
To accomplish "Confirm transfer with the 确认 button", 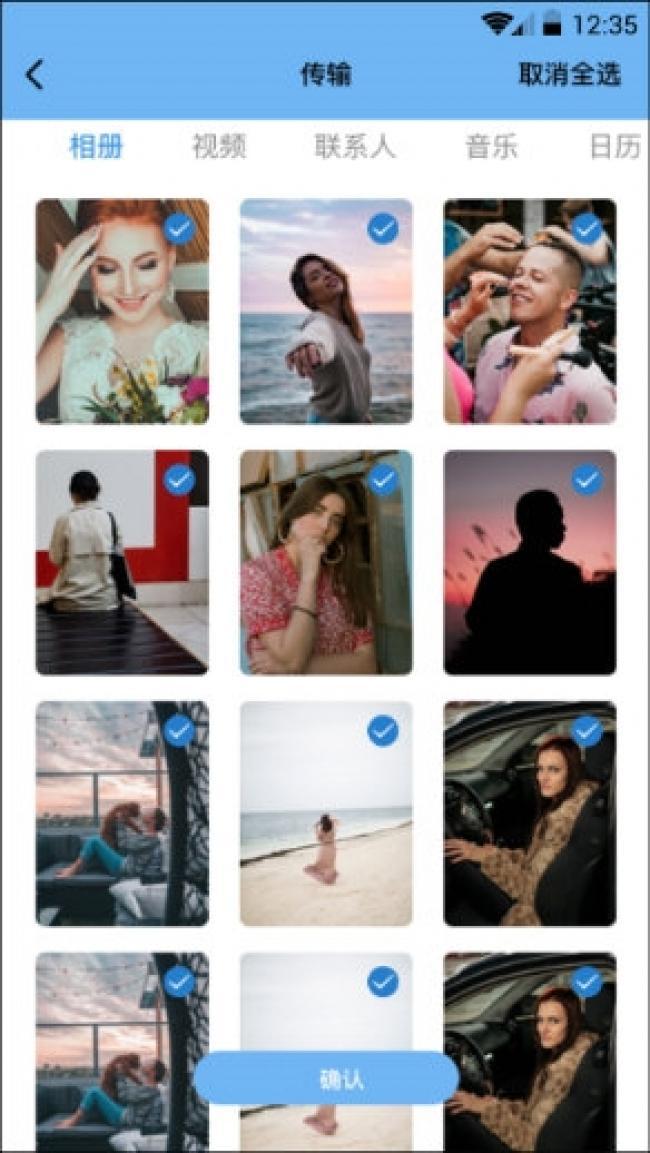I will click(x=326, y=1079).
